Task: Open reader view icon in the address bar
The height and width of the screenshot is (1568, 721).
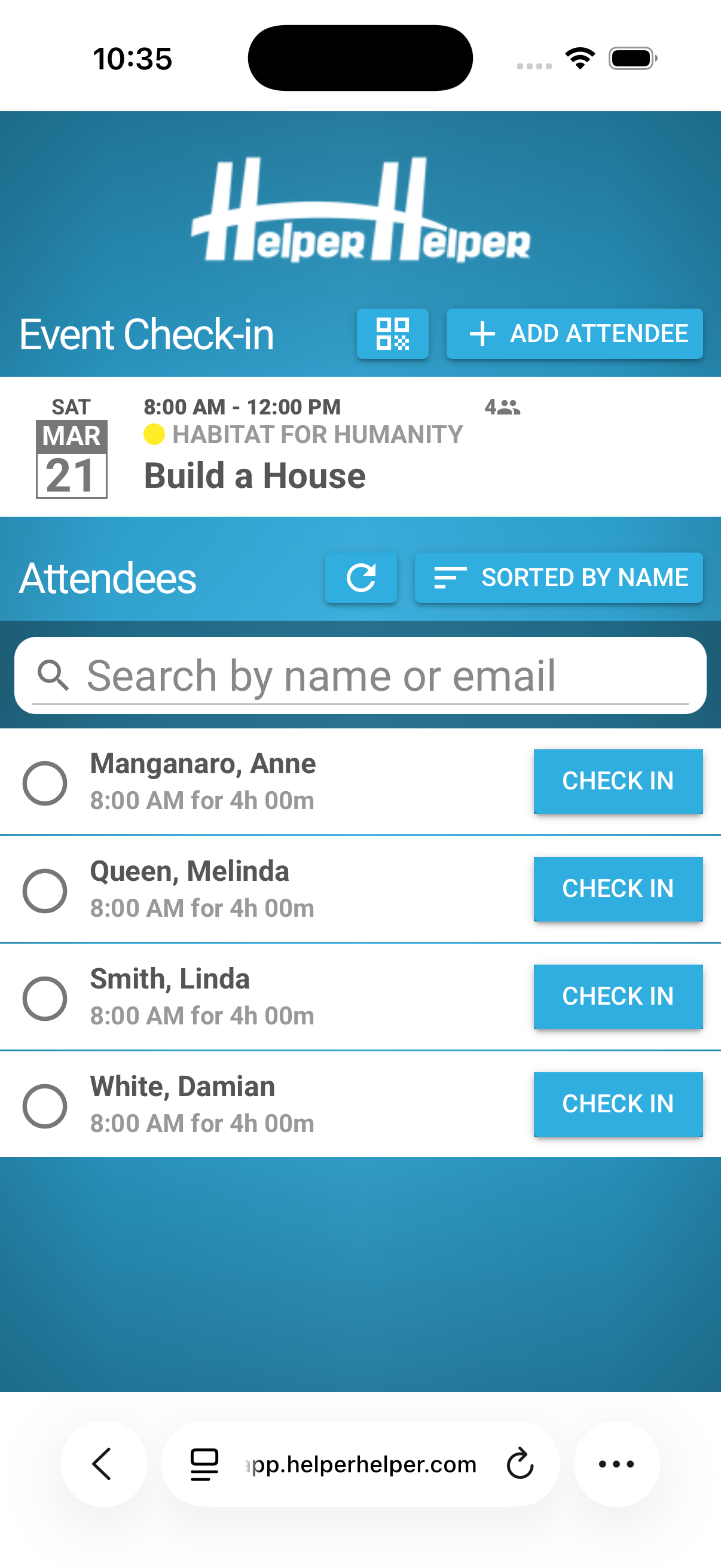Action: coord(203,1465)
